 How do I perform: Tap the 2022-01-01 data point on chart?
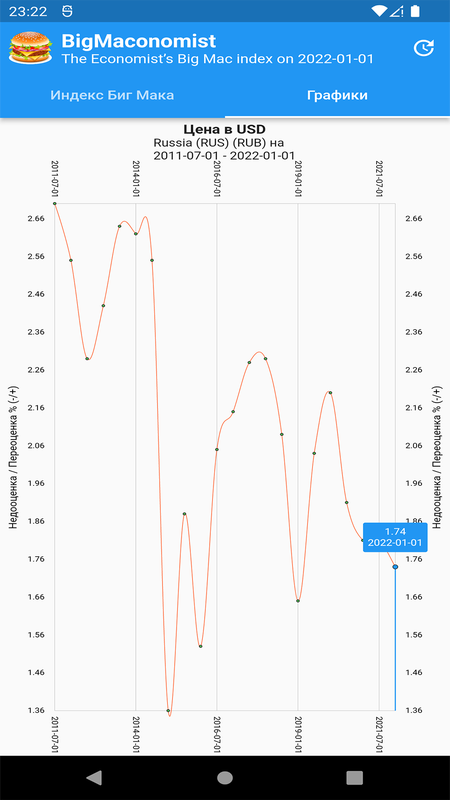click(x=395, y=567)
